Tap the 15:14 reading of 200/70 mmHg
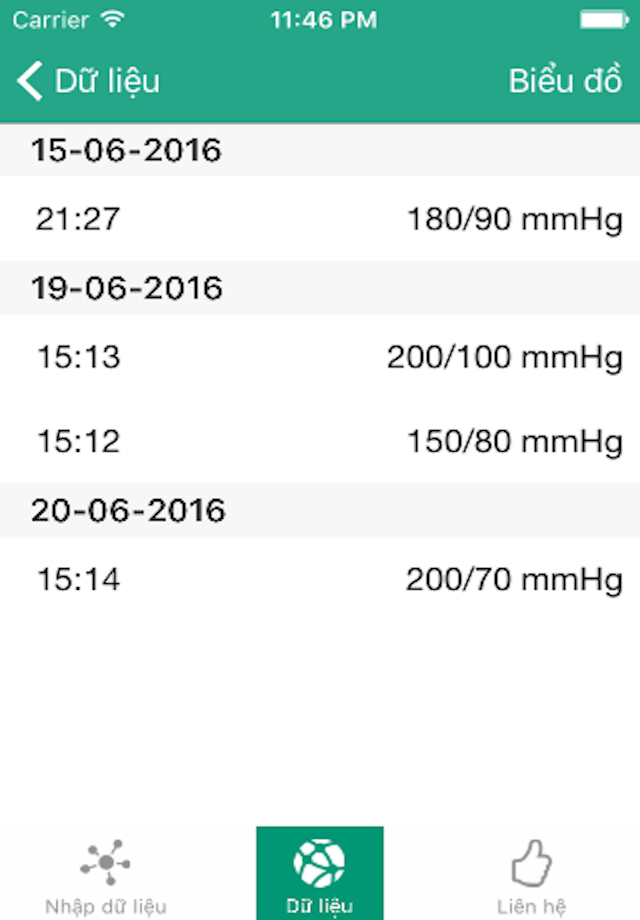This screenshot has height=920, width=640. [320, 579]
